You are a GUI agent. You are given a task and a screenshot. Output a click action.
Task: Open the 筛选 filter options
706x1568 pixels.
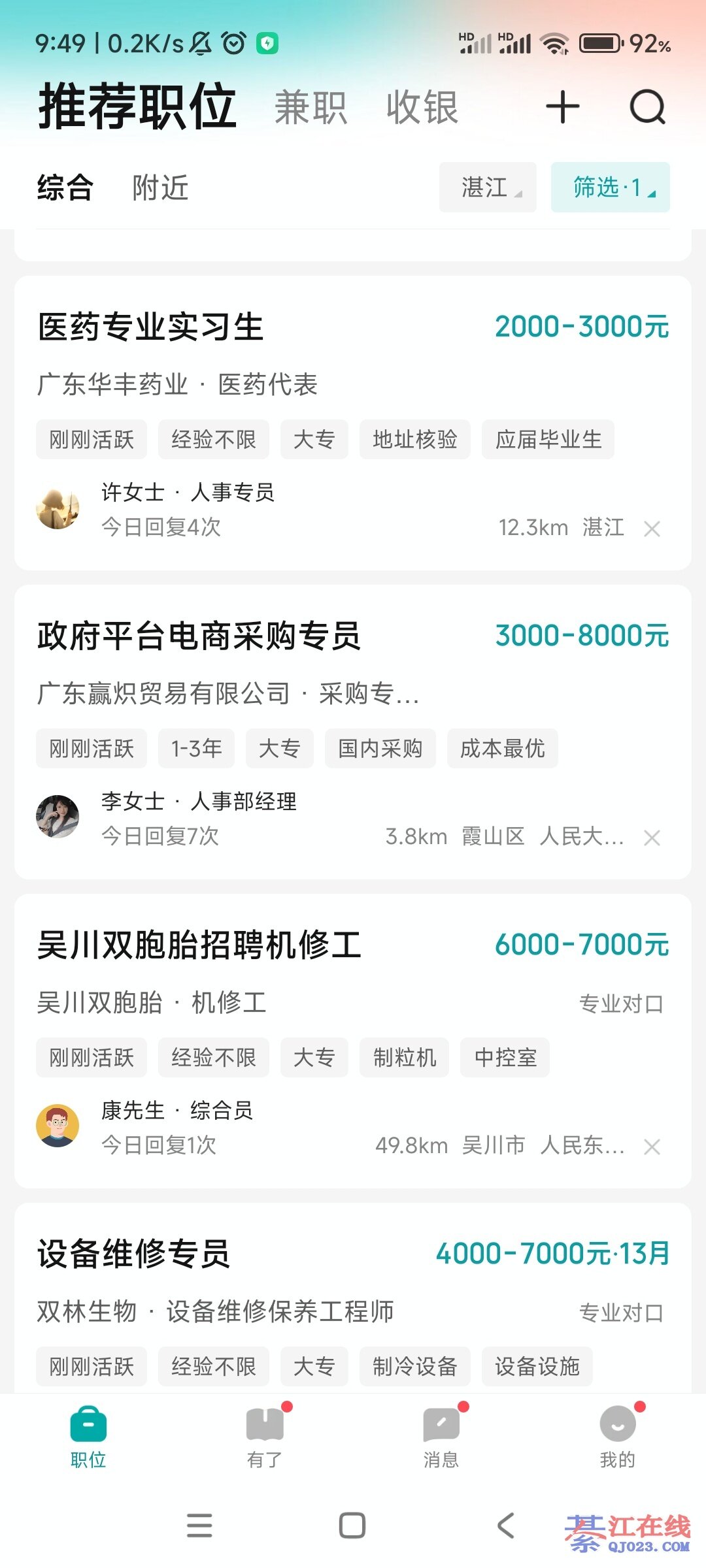610,188
